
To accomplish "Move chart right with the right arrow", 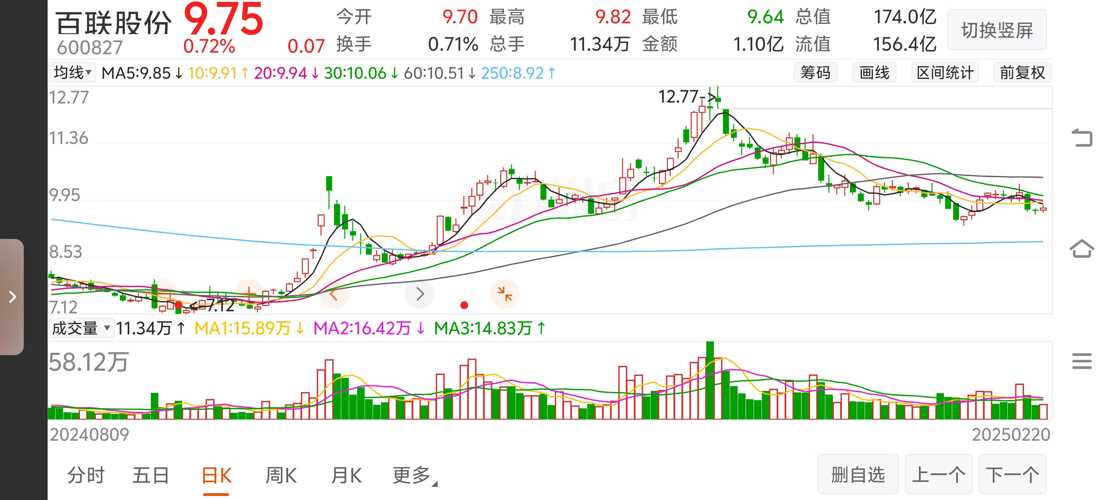I will pos(420,294).
